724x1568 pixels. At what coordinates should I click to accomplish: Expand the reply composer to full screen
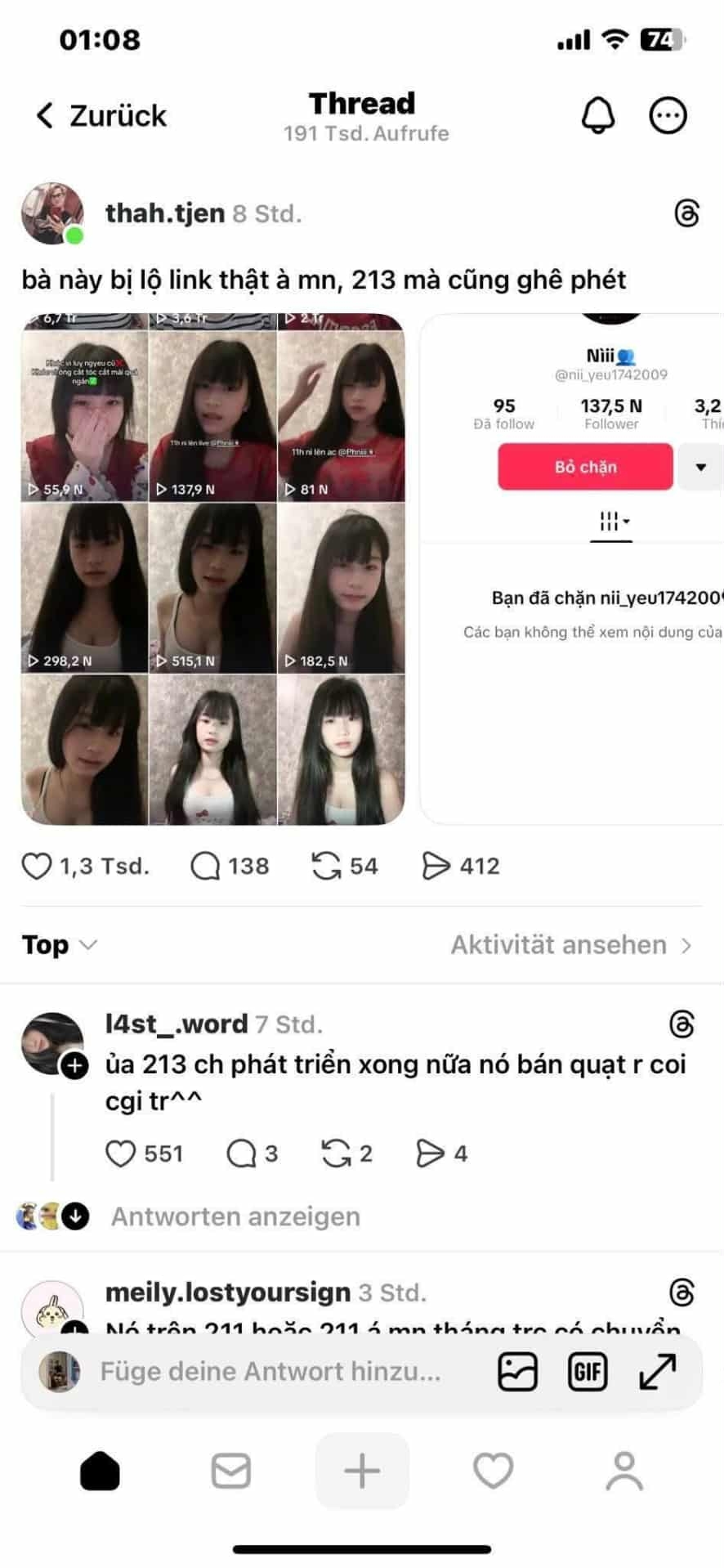click(657, 1371)
